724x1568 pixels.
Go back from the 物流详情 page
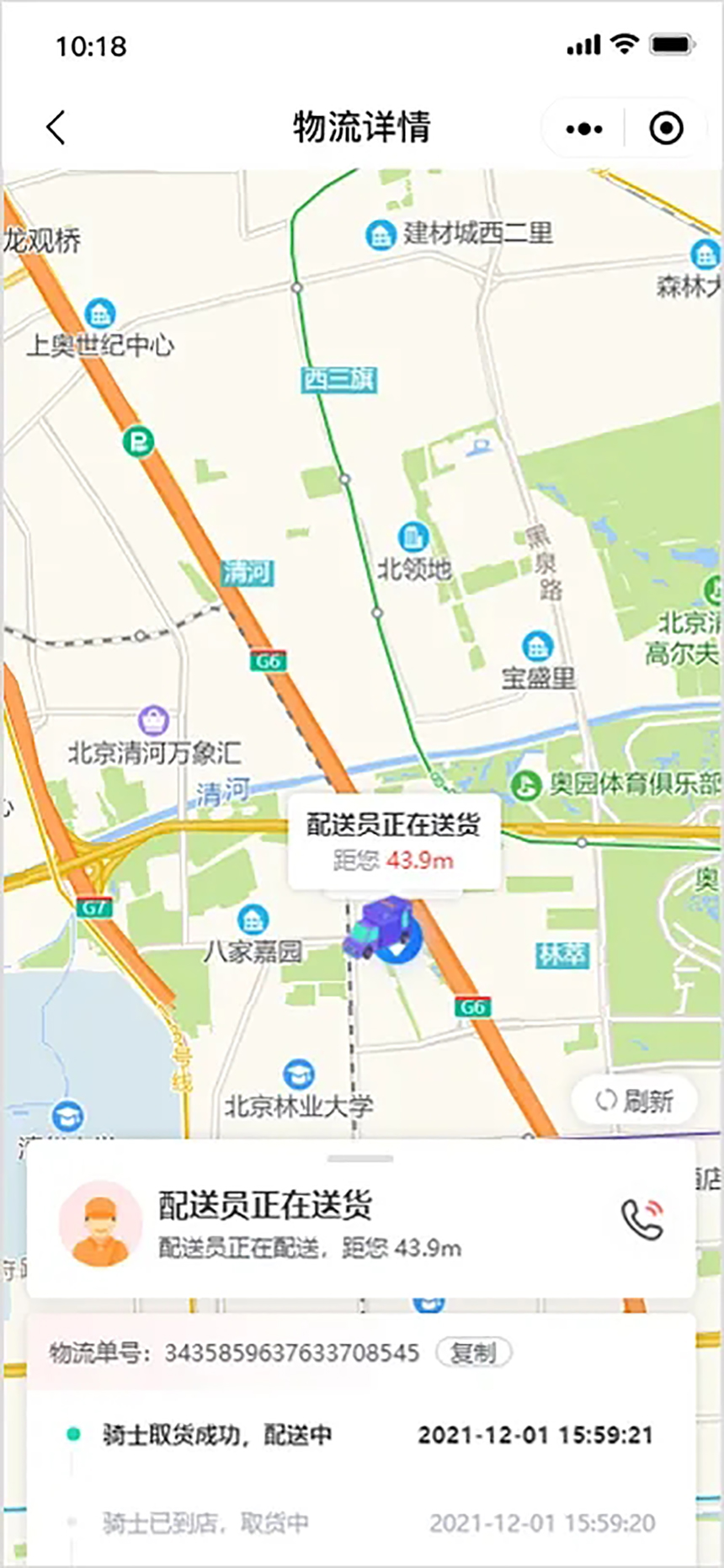(x=56, y=128)
